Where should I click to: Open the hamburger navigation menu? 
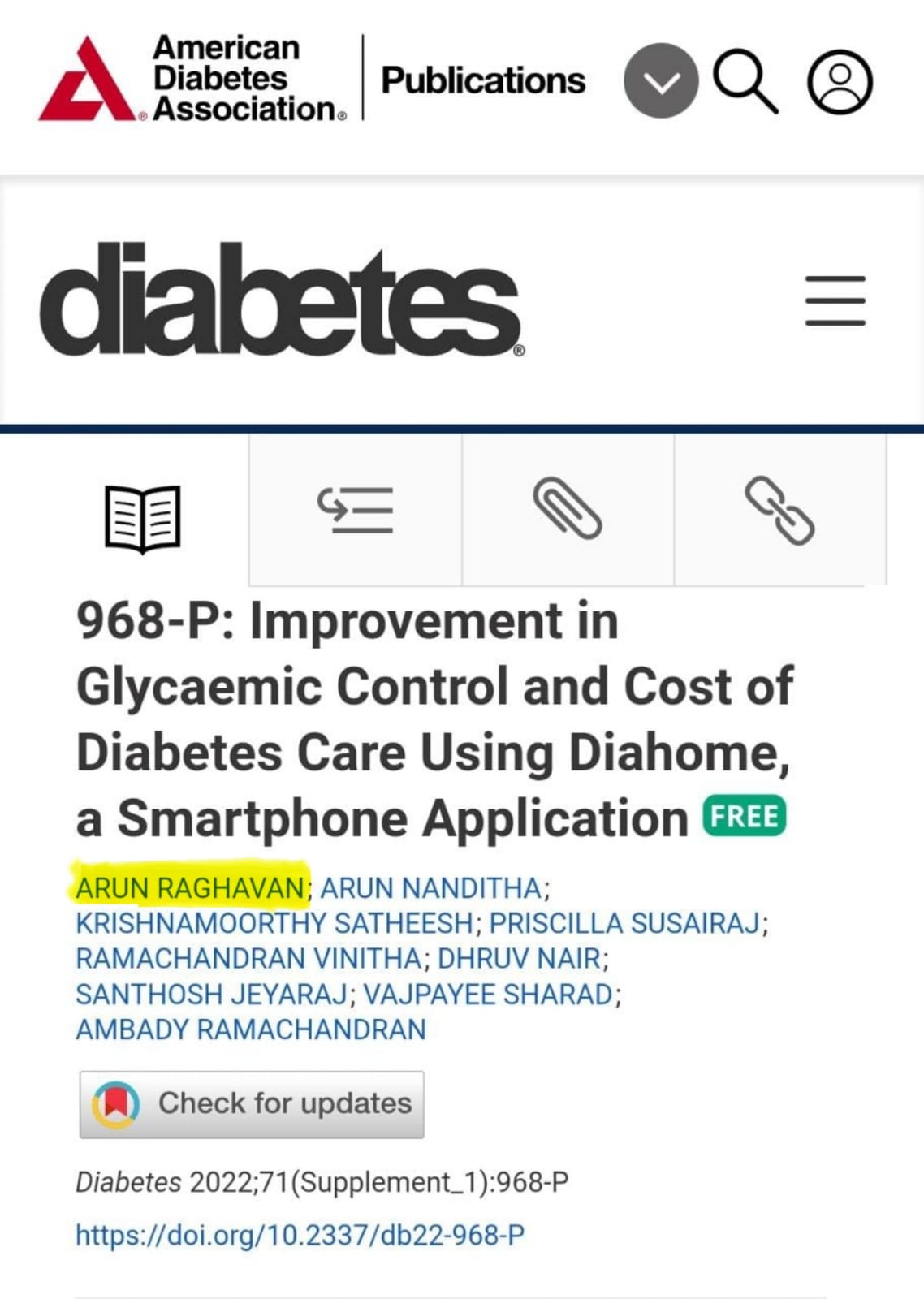[835, 300]
